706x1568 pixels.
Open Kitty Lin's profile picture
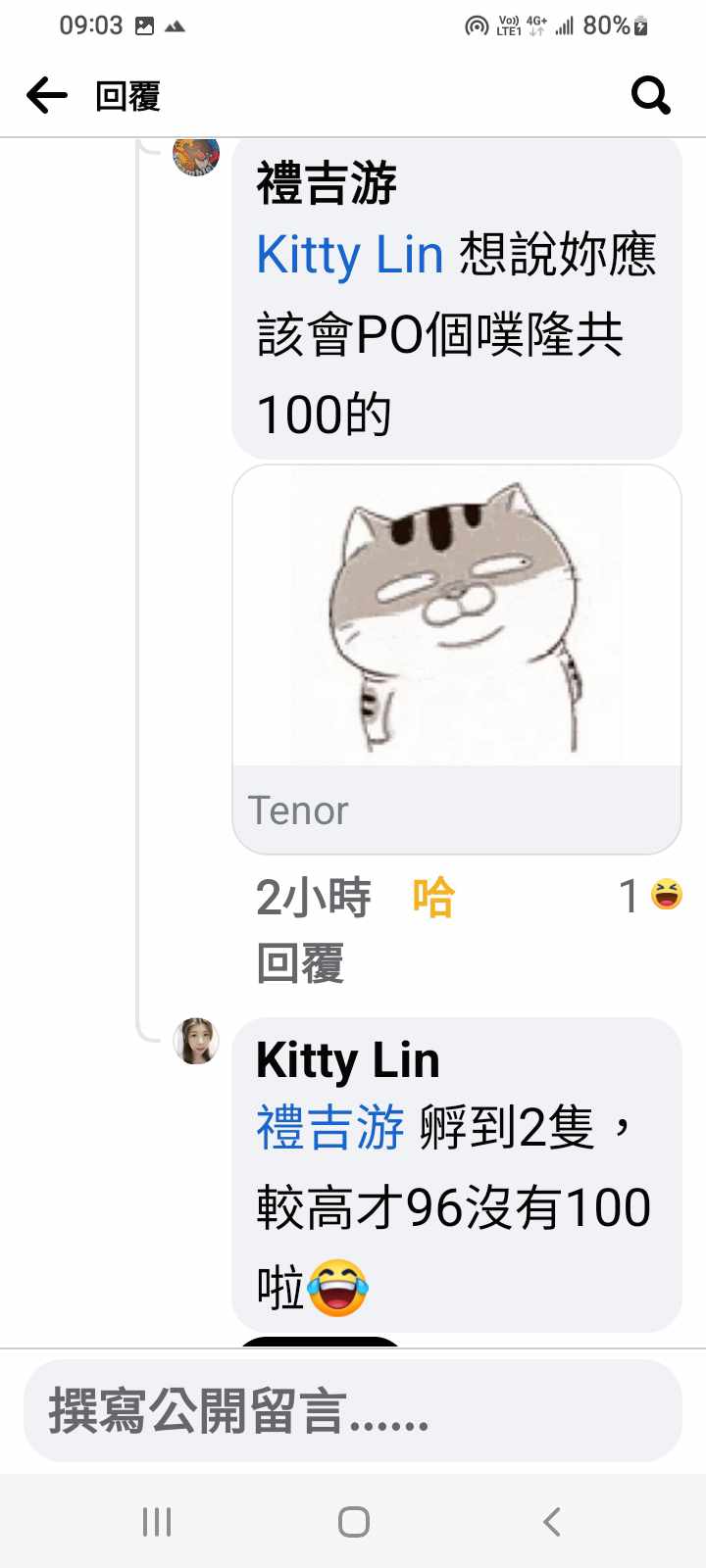pos(196,1041)
